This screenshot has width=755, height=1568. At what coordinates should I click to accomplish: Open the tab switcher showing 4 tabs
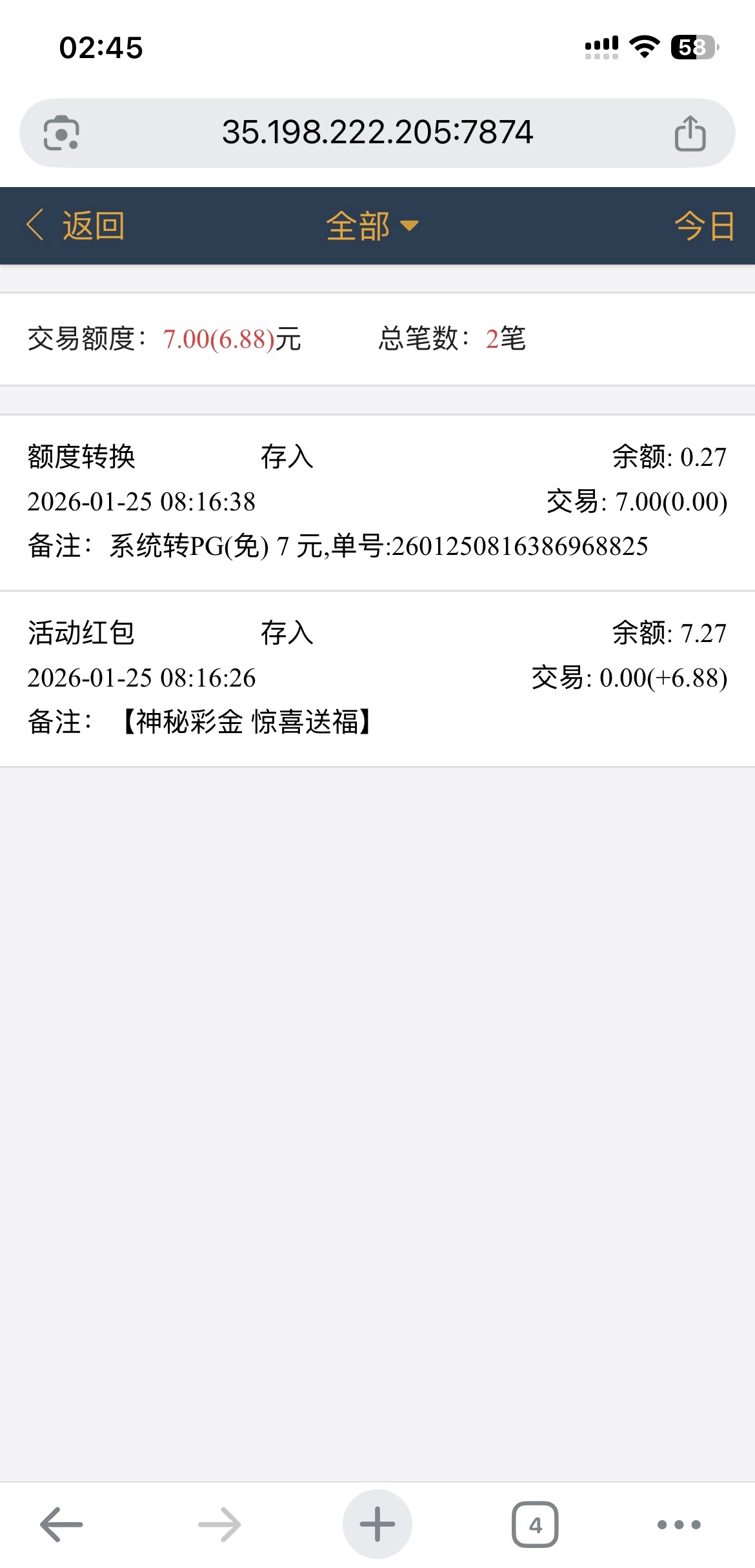pyautogui.click(x=535, y=1525)
